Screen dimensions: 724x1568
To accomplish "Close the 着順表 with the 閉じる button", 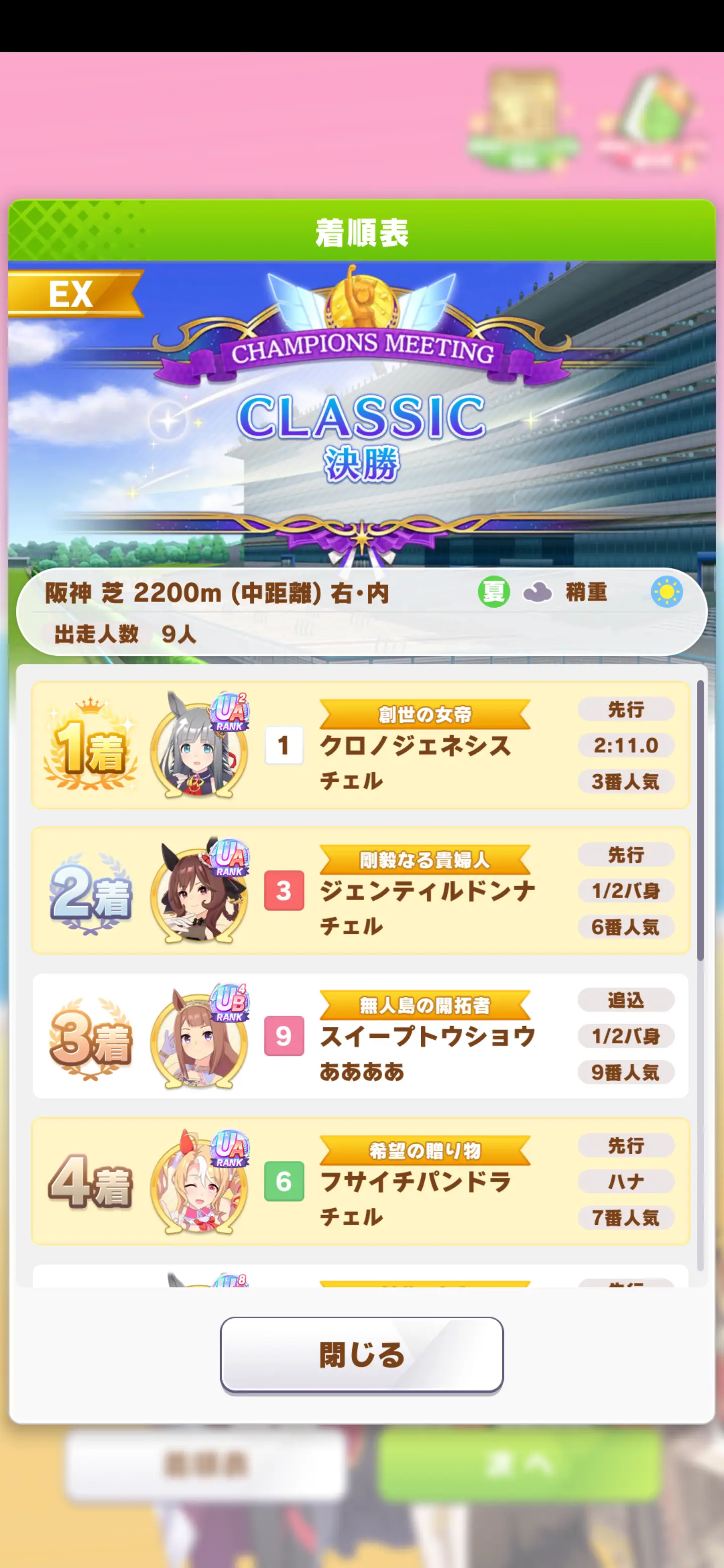I will tap(361, 1354).
